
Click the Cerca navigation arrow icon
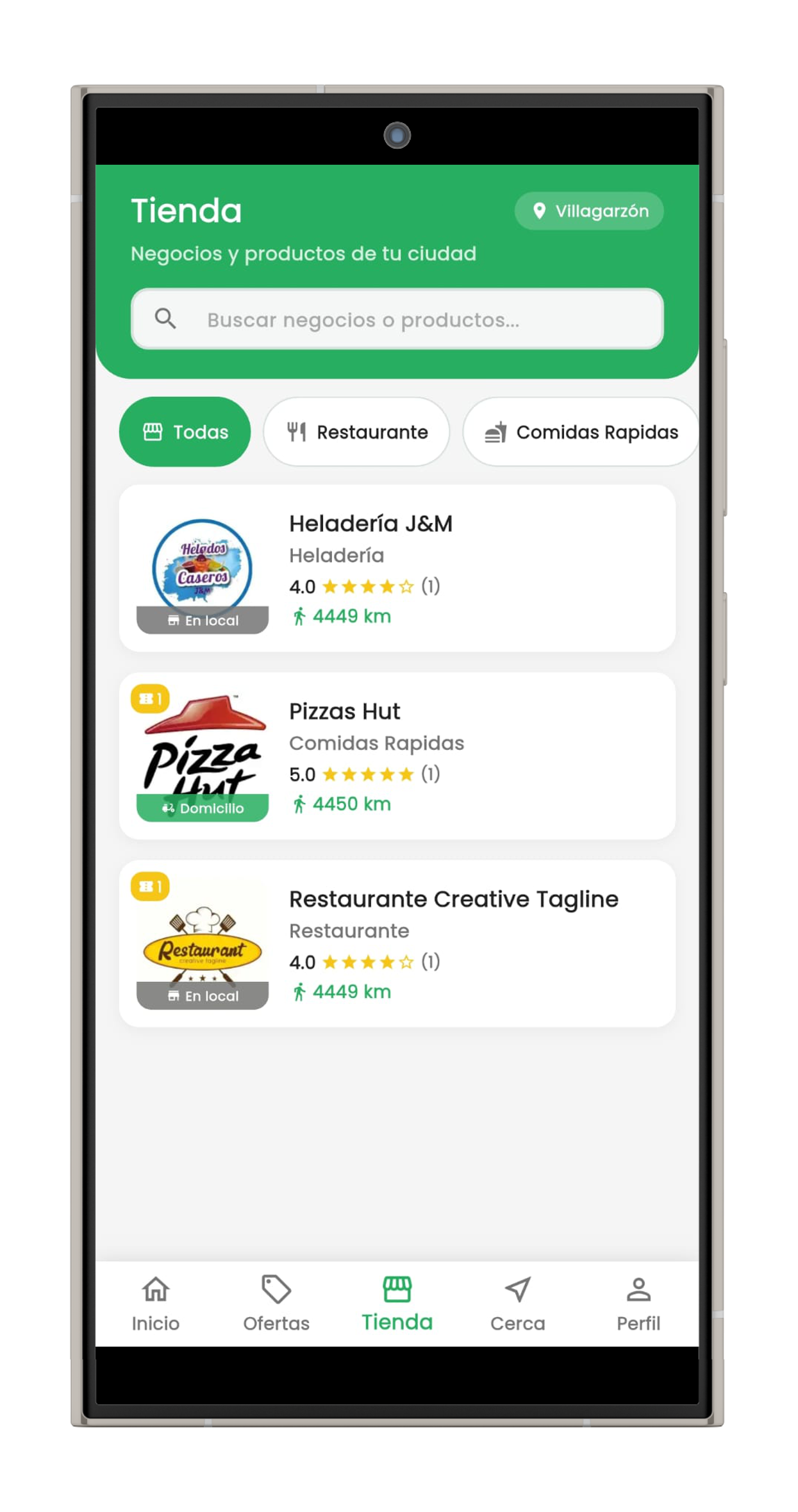517,1286
